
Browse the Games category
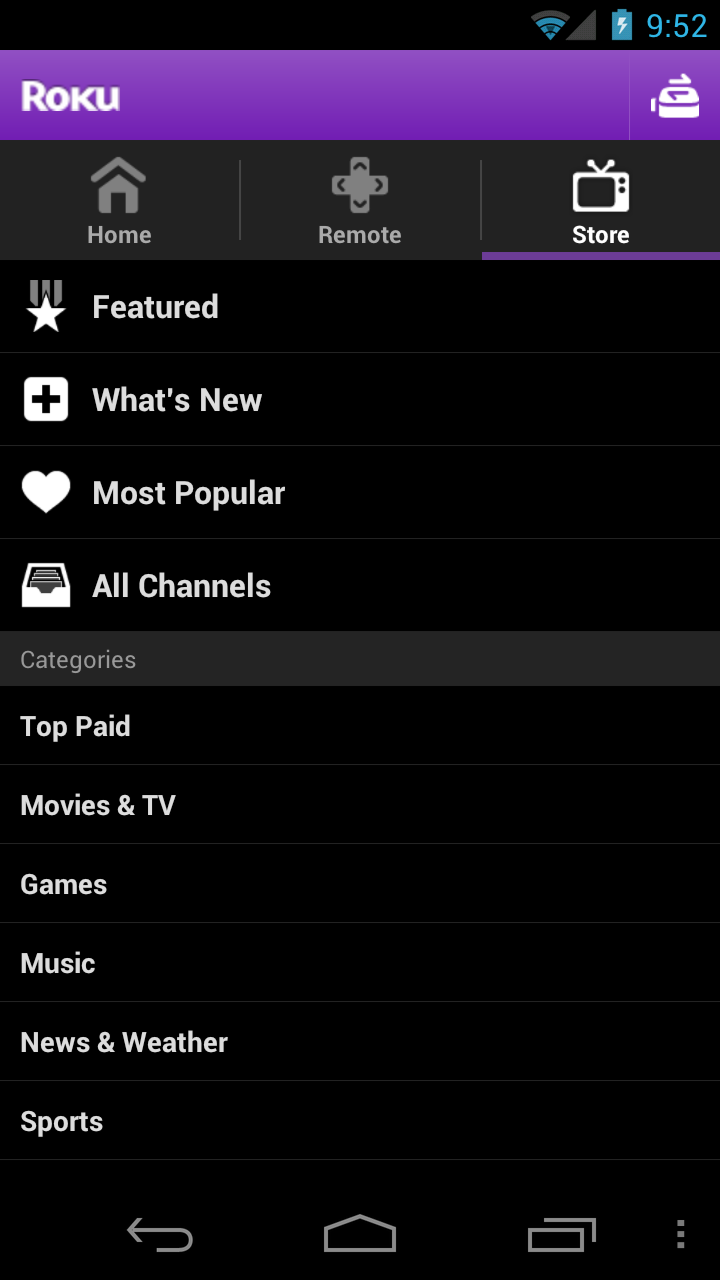tap(360, 884)
